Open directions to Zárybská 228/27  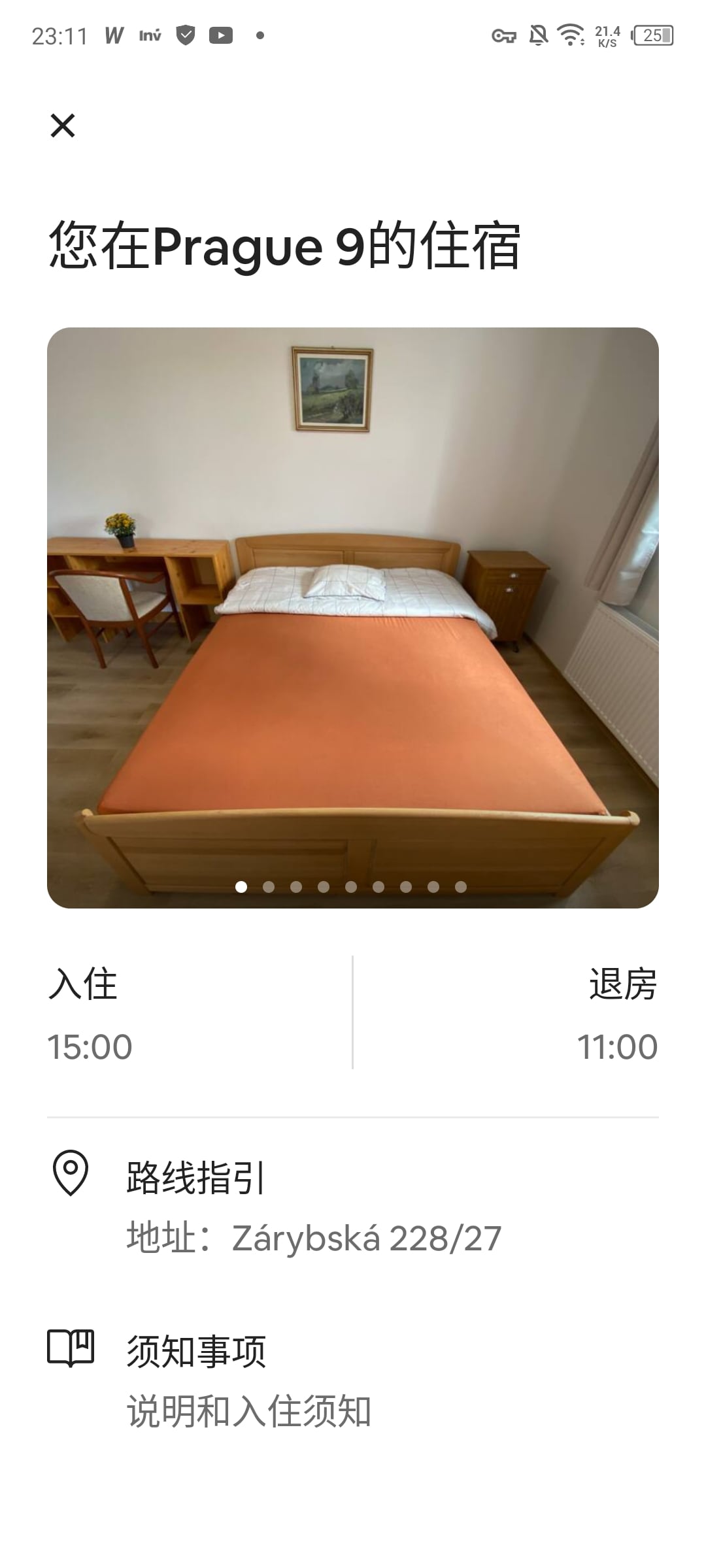(x=314, y=1207)
